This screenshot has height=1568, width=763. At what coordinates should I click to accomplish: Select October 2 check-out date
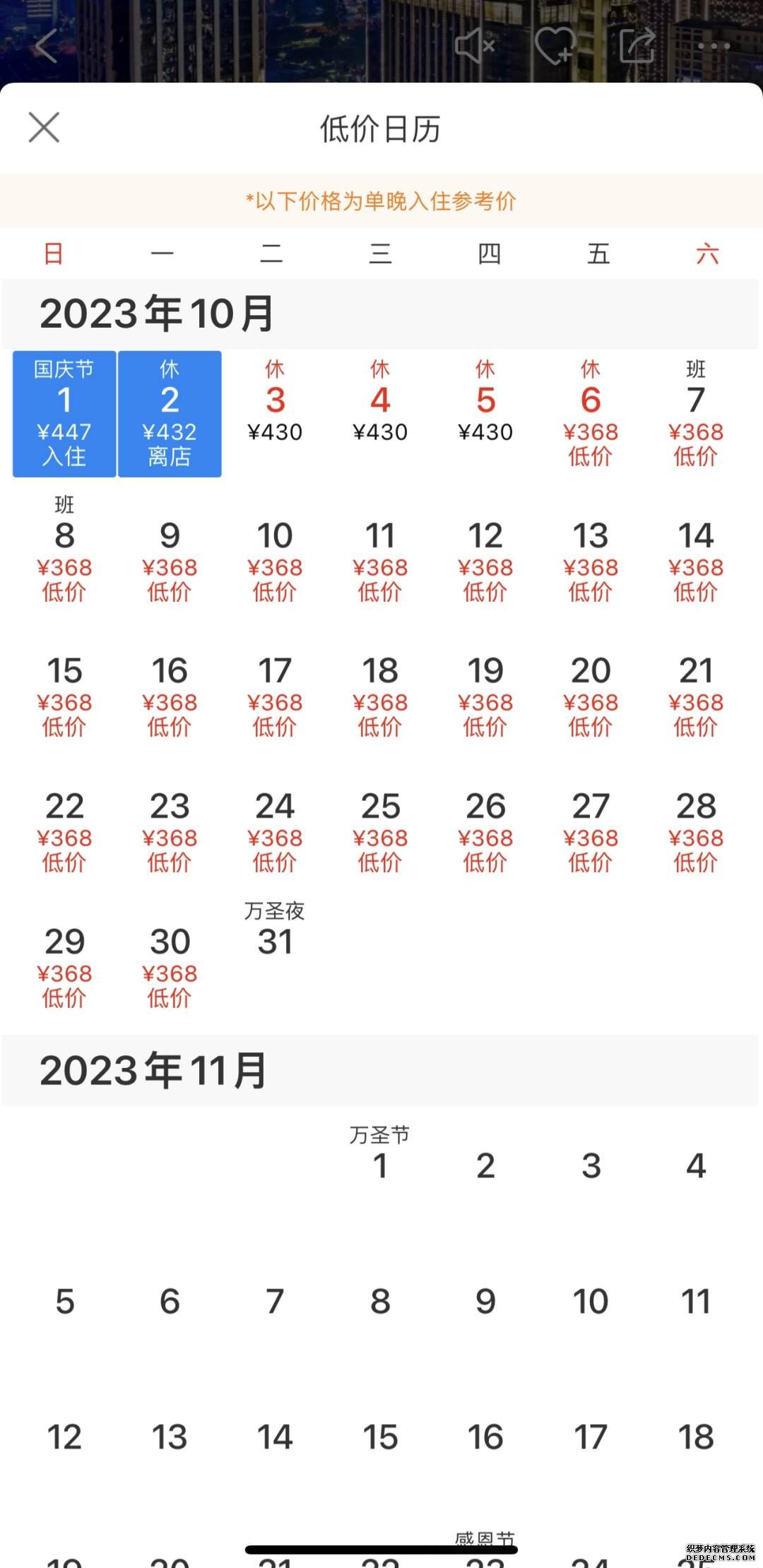tap(170, 414)
